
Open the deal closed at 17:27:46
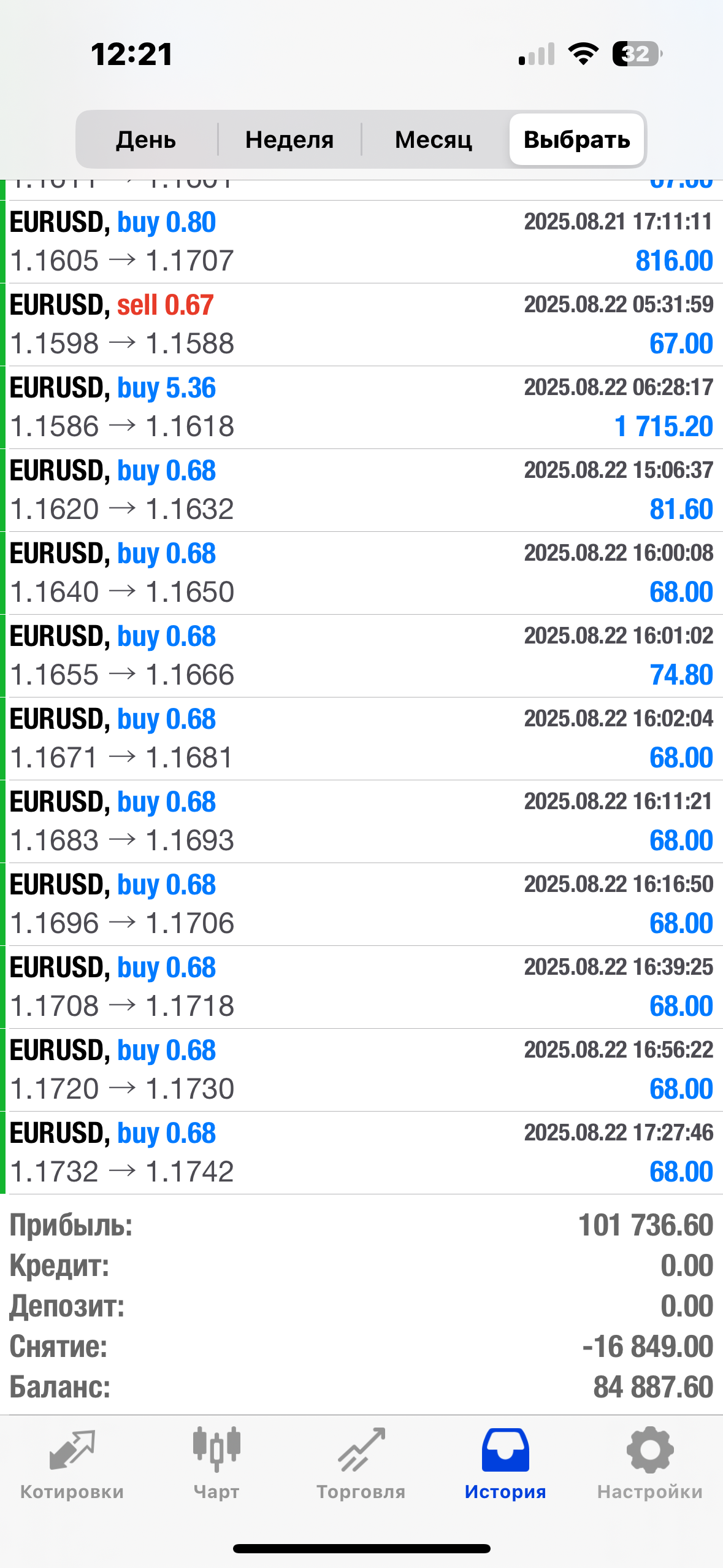361,1153
